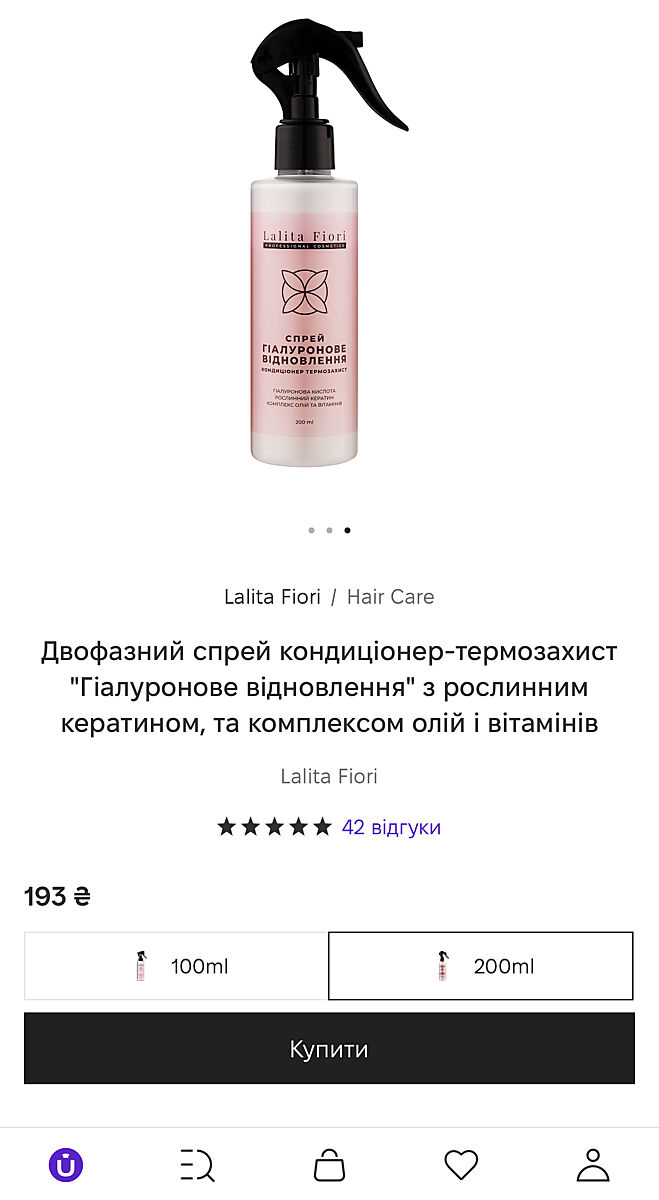The width and height of the screenshot is (659, 1200).
Task: Open the 42 відгуки reviews link
Action: click(x=391, y=827)
